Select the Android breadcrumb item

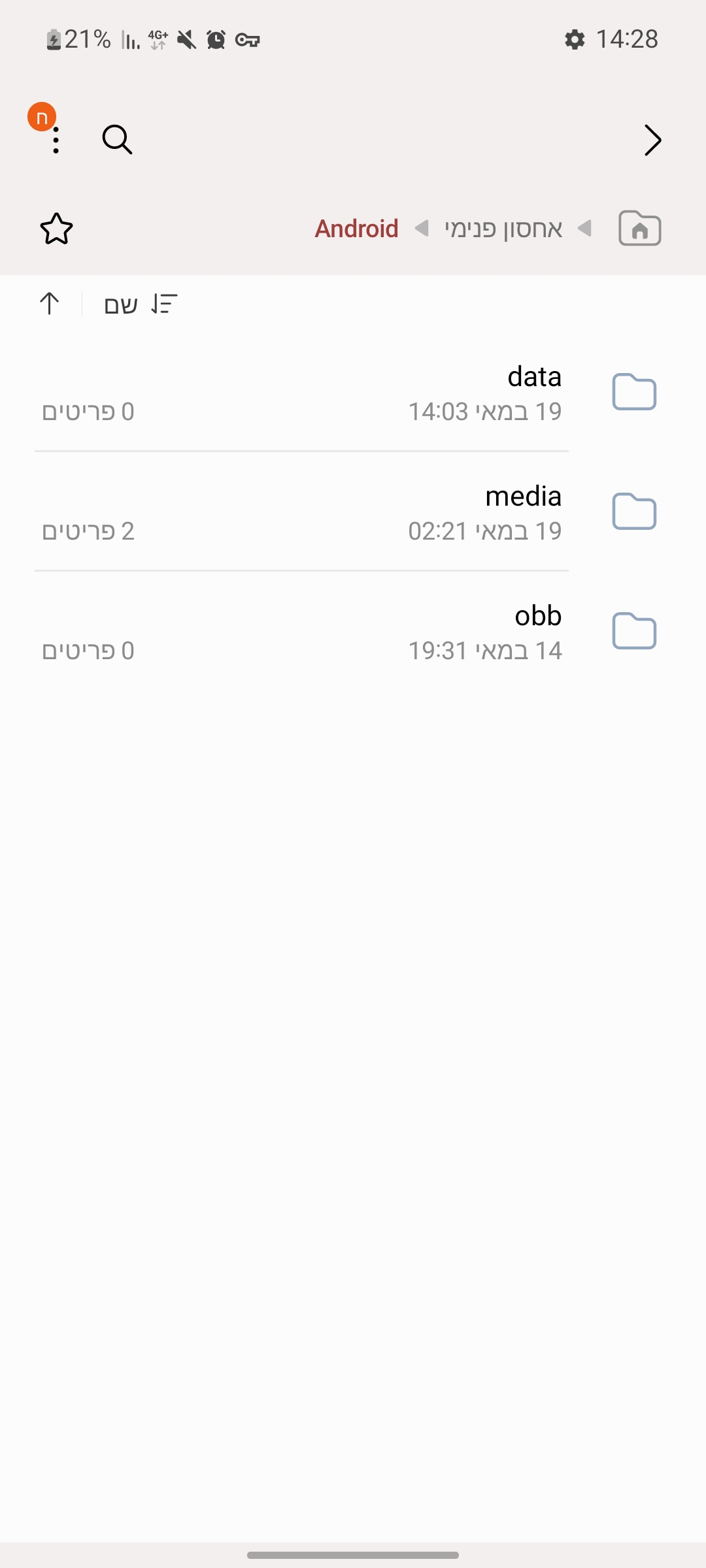(x=357, y=229)
